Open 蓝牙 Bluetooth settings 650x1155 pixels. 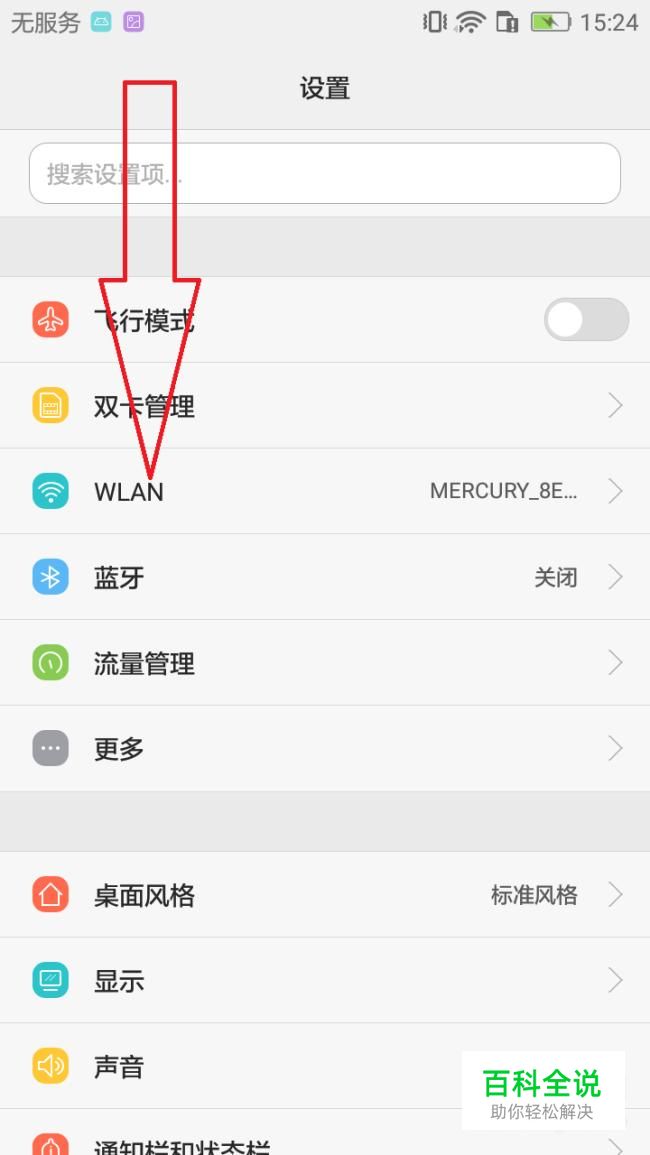pyautogui.click(x=324, y=577)
